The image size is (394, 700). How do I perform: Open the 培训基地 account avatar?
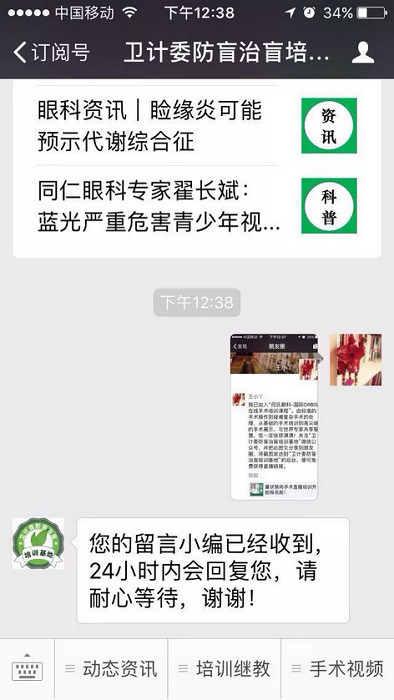pos(38,543)
